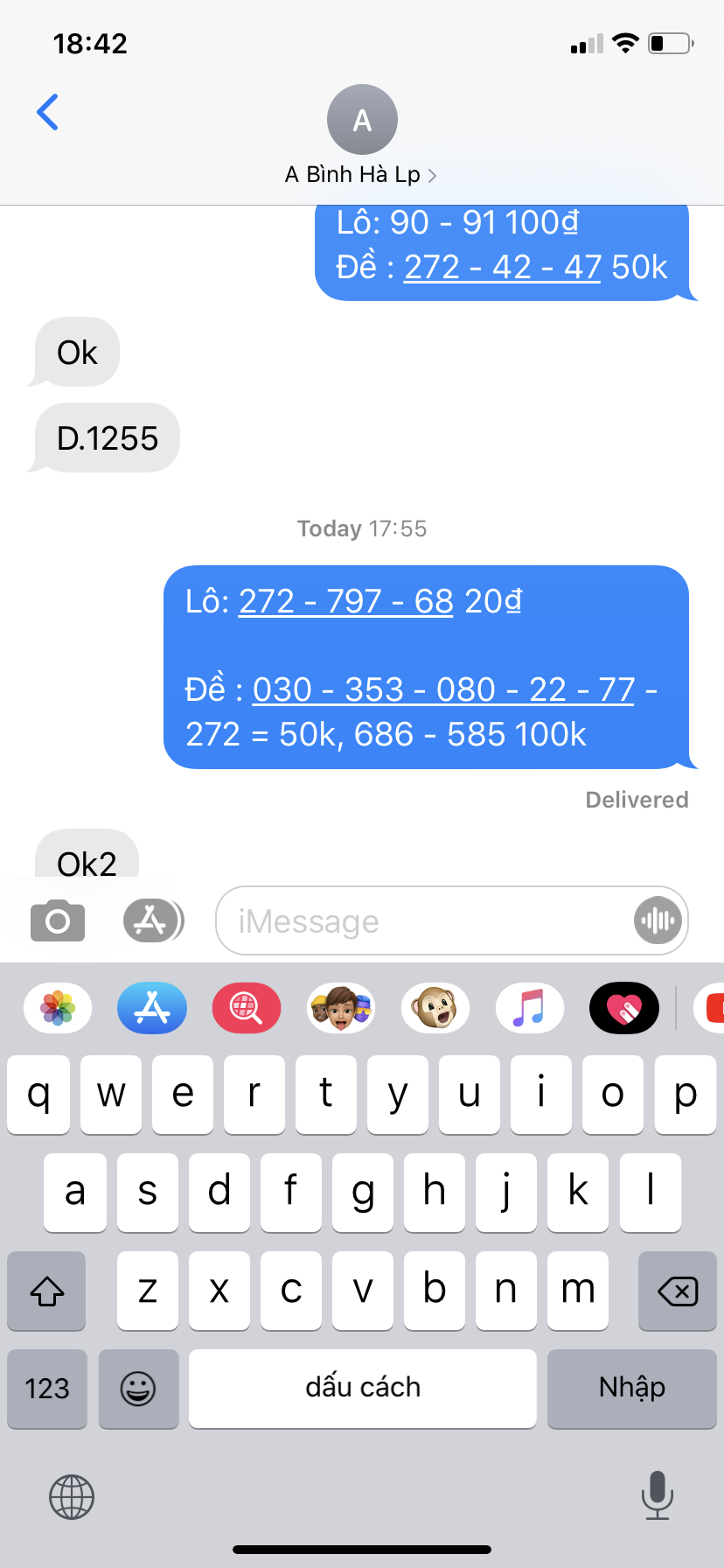Go back to the conversations list
Screen dimensions: 724x1568
[47, 112]
